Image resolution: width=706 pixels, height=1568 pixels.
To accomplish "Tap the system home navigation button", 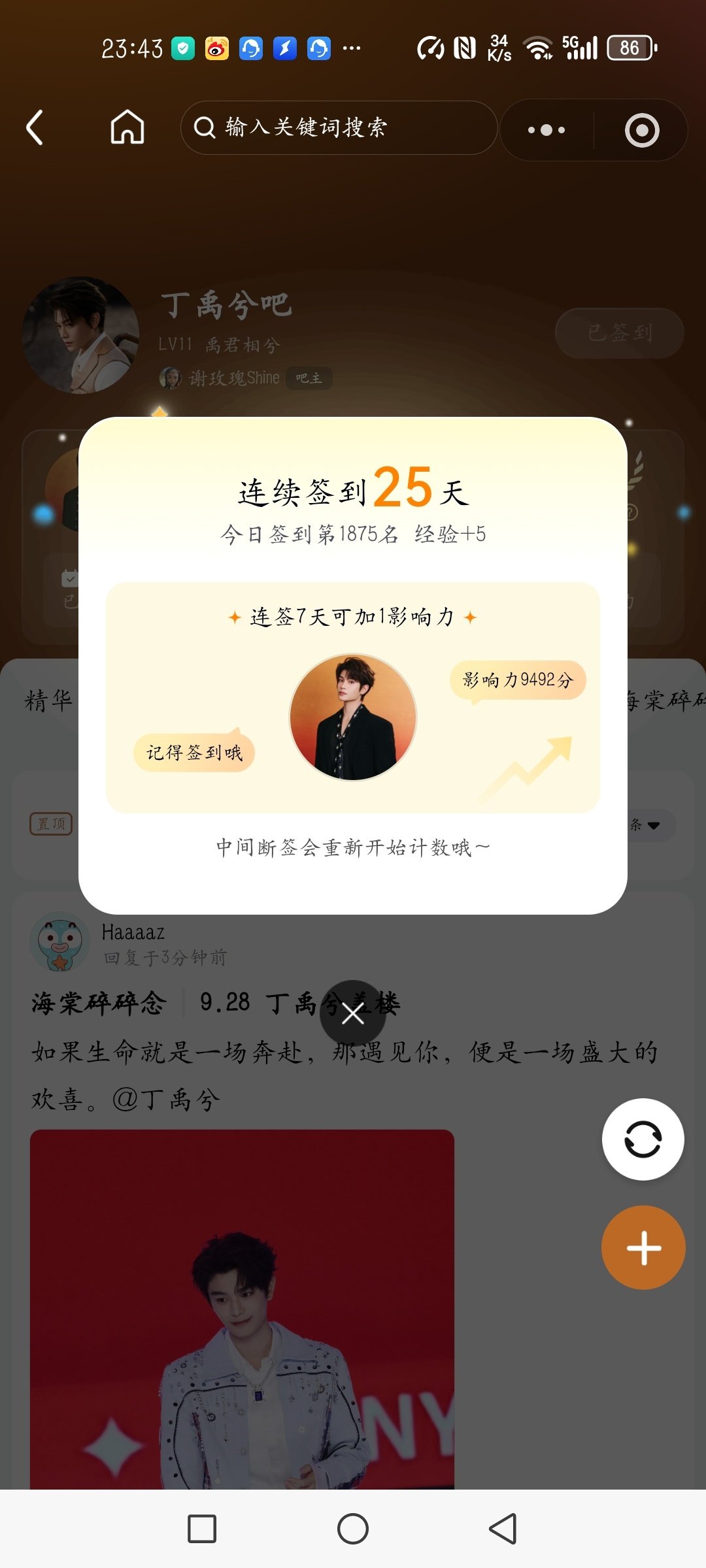I will point(353,1529).
